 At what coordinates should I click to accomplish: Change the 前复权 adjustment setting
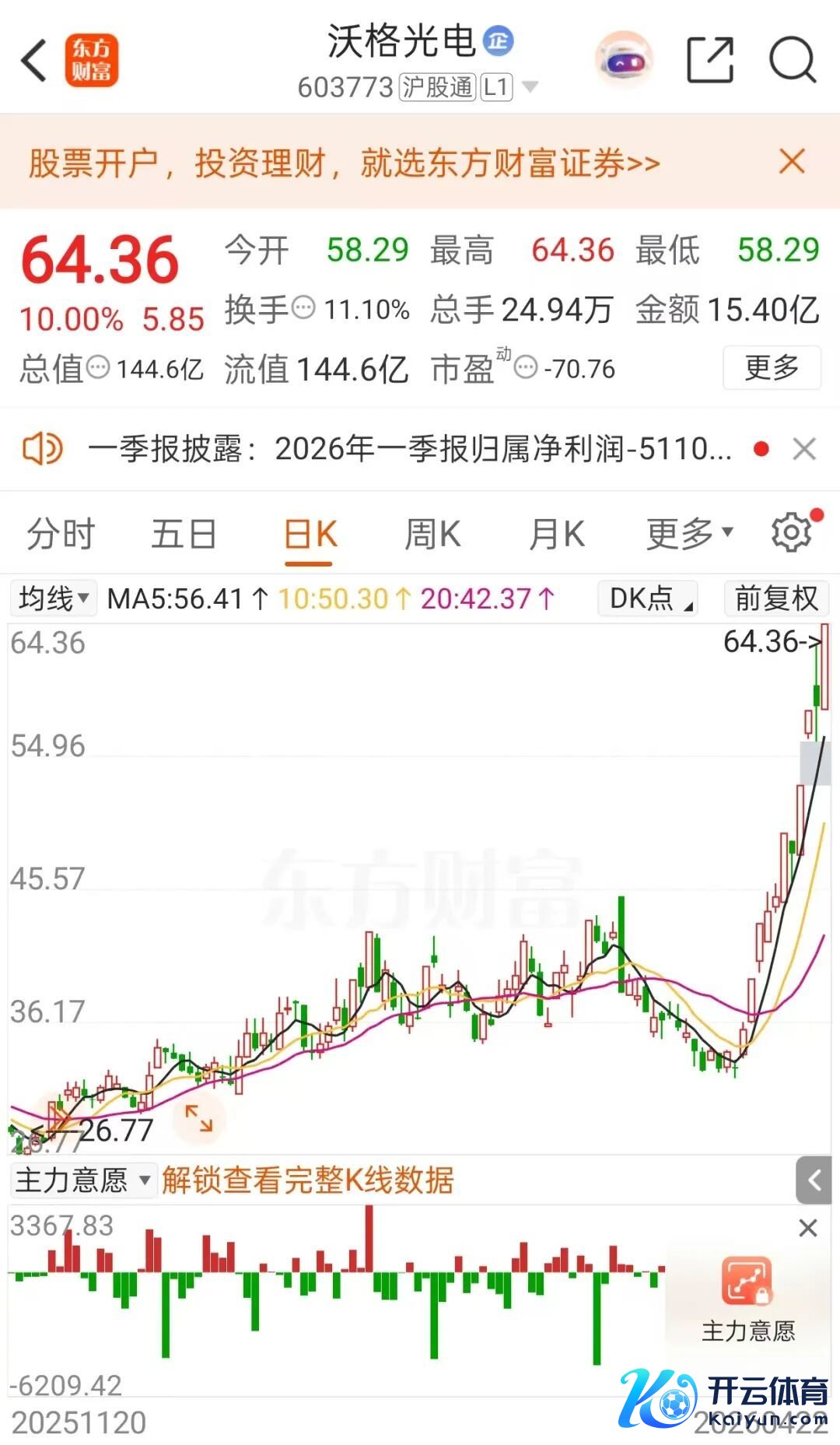(x=775, y=598)
